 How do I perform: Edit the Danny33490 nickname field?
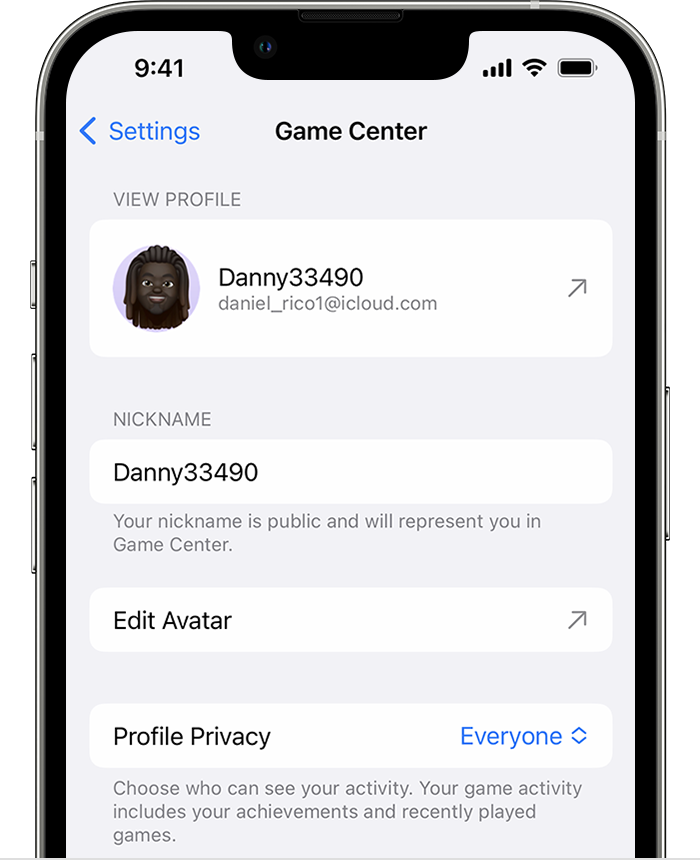click(x=350, y=472)
